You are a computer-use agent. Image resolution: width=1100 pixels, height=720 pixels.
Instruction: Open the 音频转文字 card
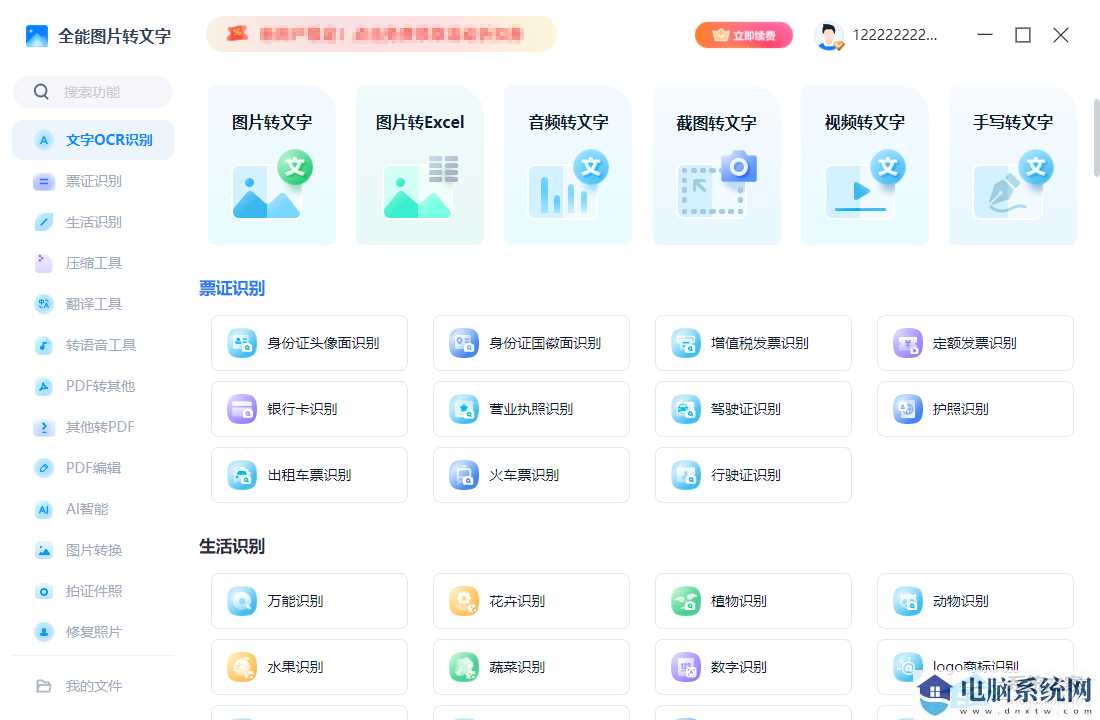click(x=568, y=165)
